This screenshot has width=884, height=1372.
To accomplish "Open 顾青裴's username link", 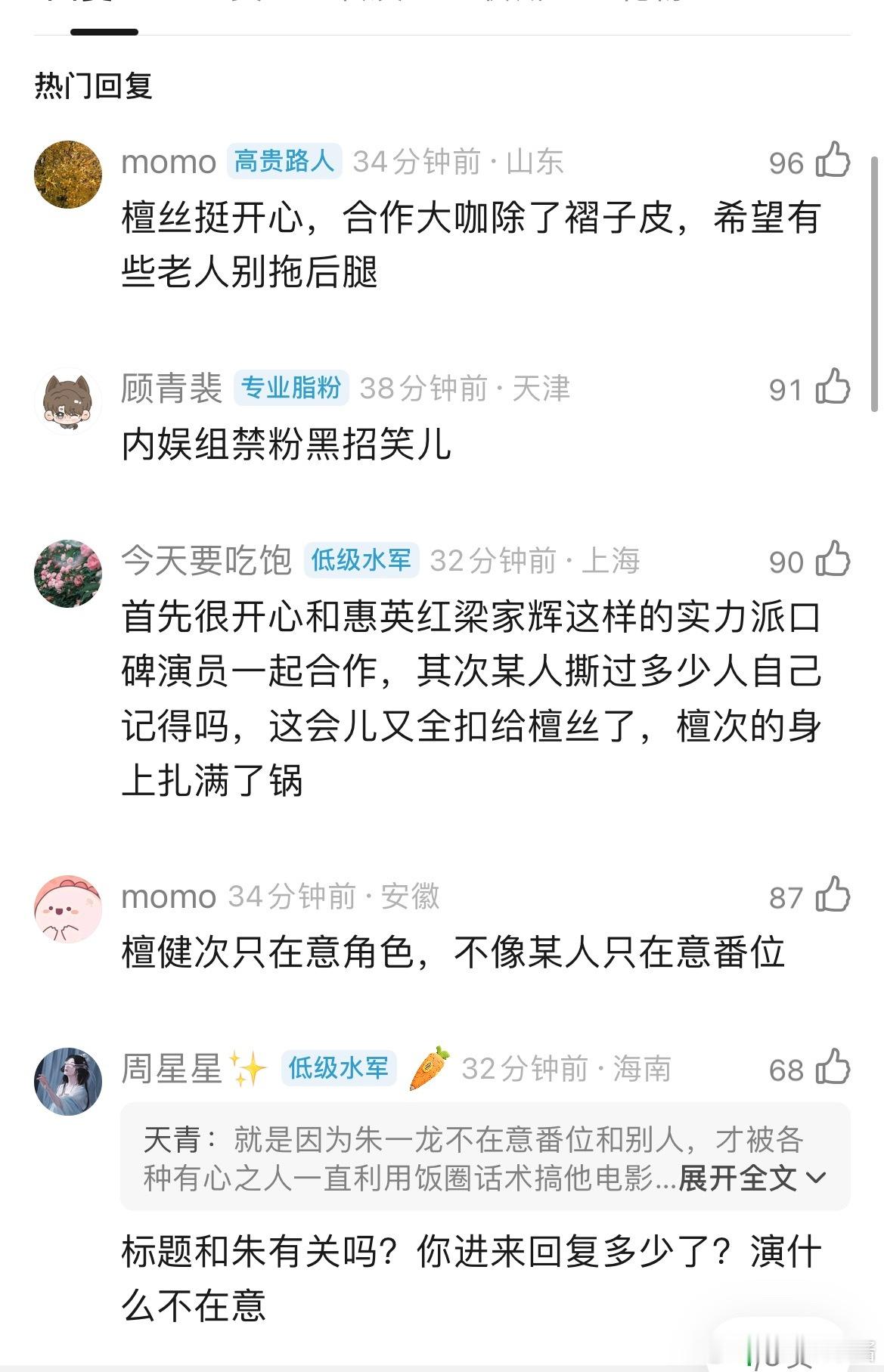I will [x=175, y=389].
